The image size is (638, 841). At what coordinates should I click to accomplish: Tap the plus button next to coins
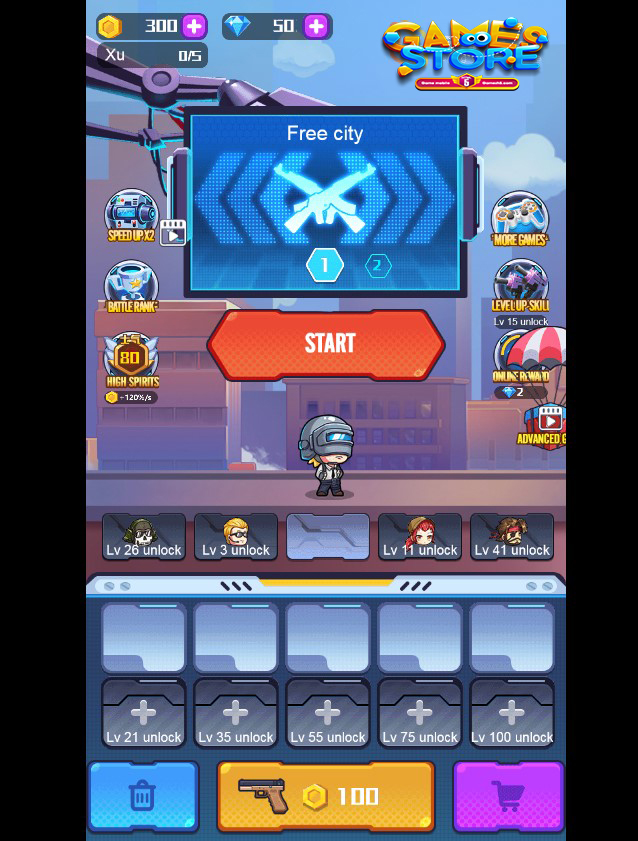(194, 26)
